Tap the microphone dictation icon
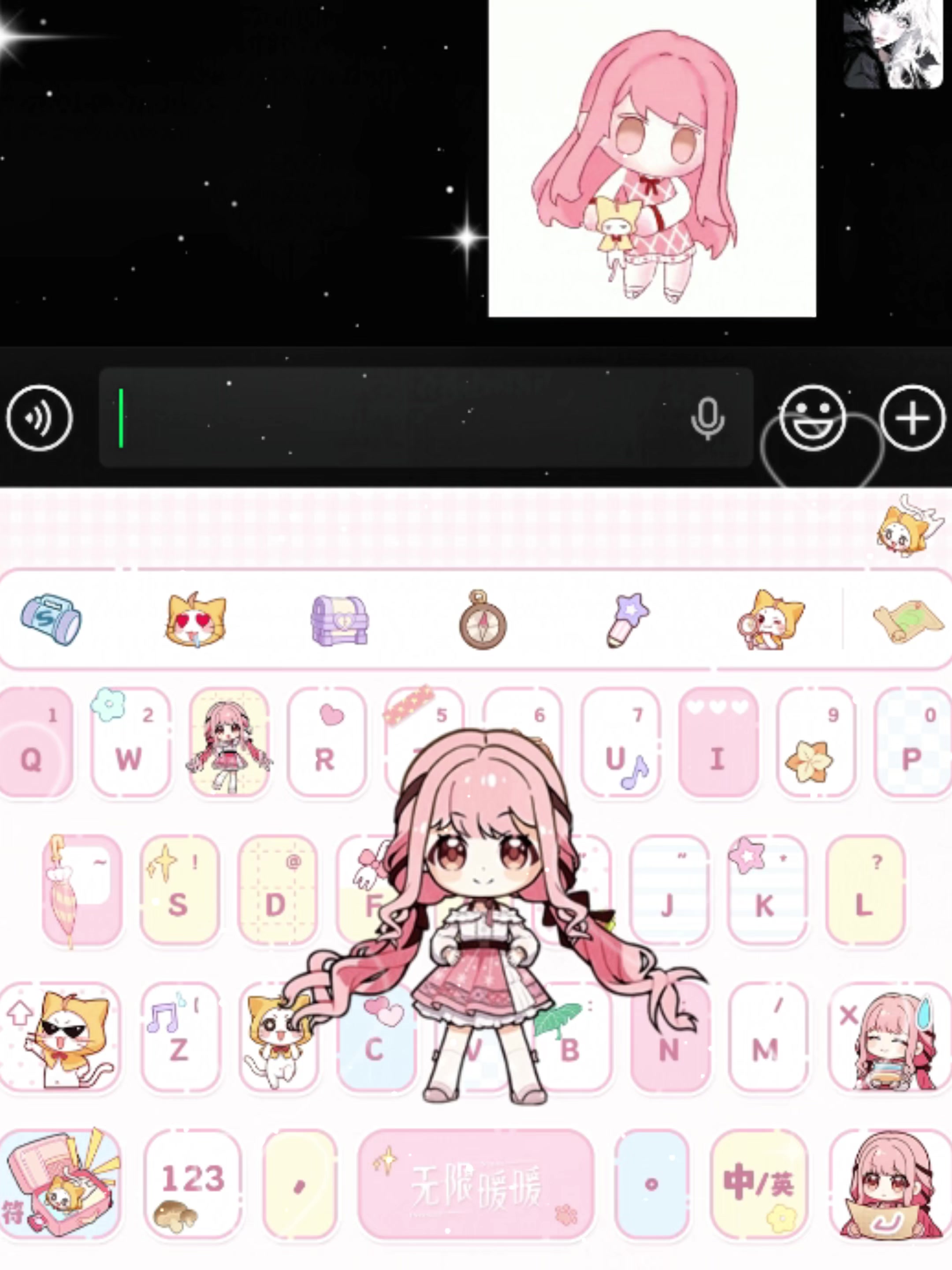 pos(707,419)
